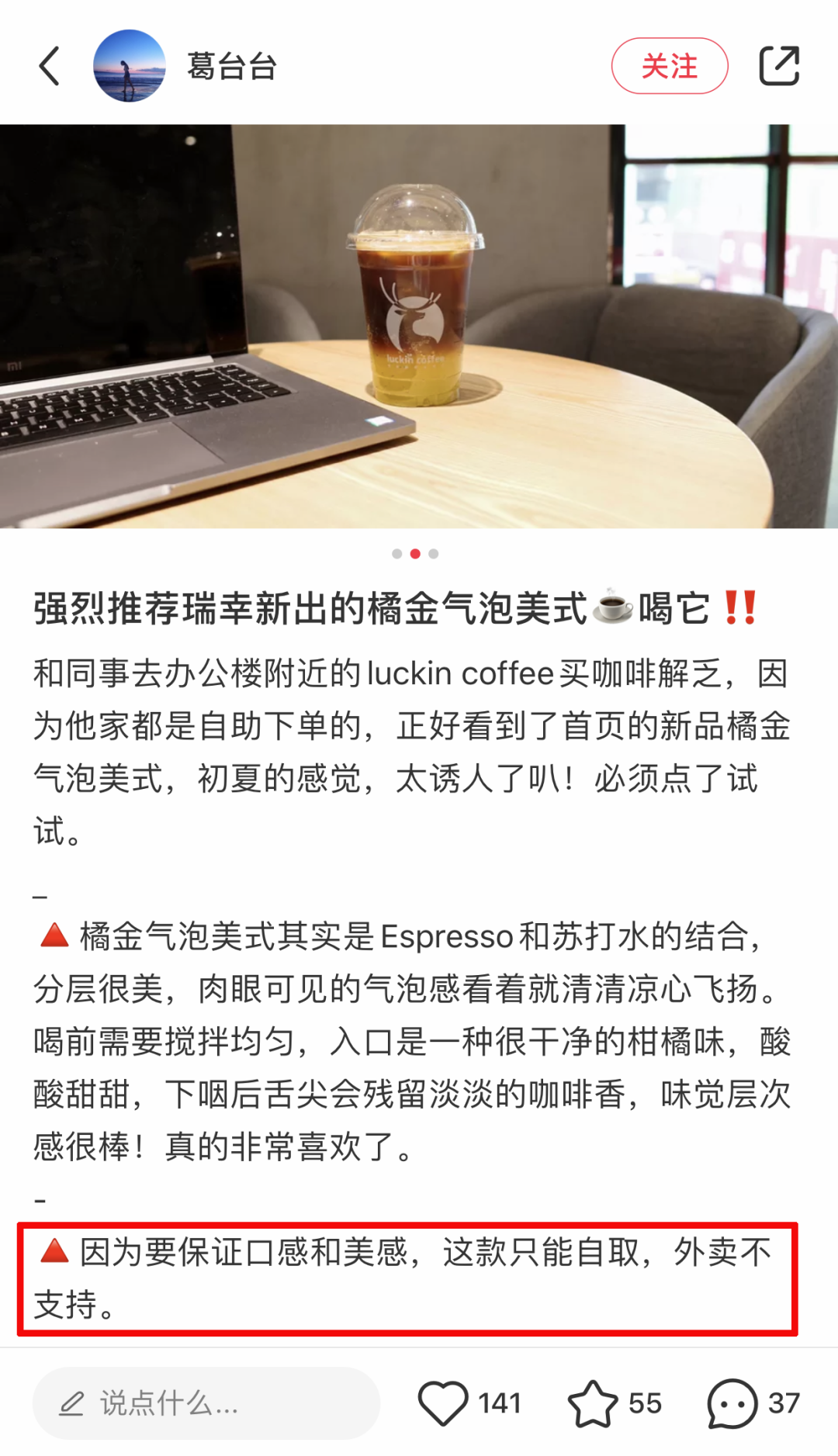Open 葛台台's profile avatar
The width and height of the screenshot is (838, 1456).
(129, 66)
